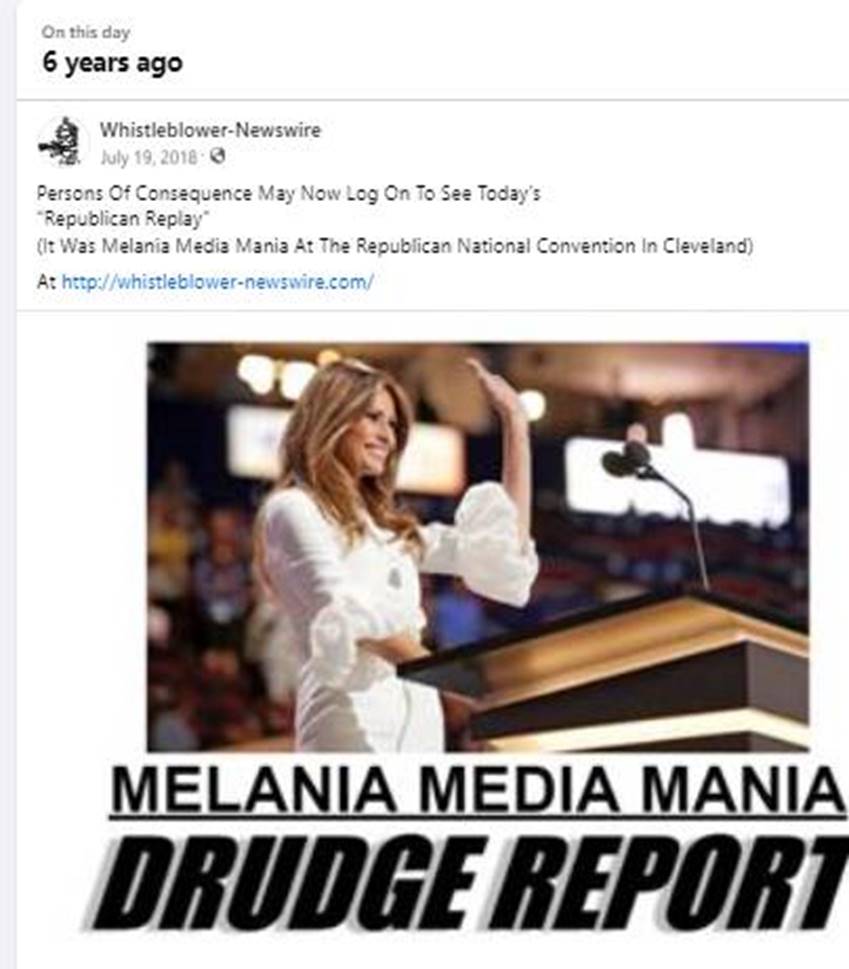Open the Whistleblower-Newswire page name

pyautogui.click(x=210, y=130)
